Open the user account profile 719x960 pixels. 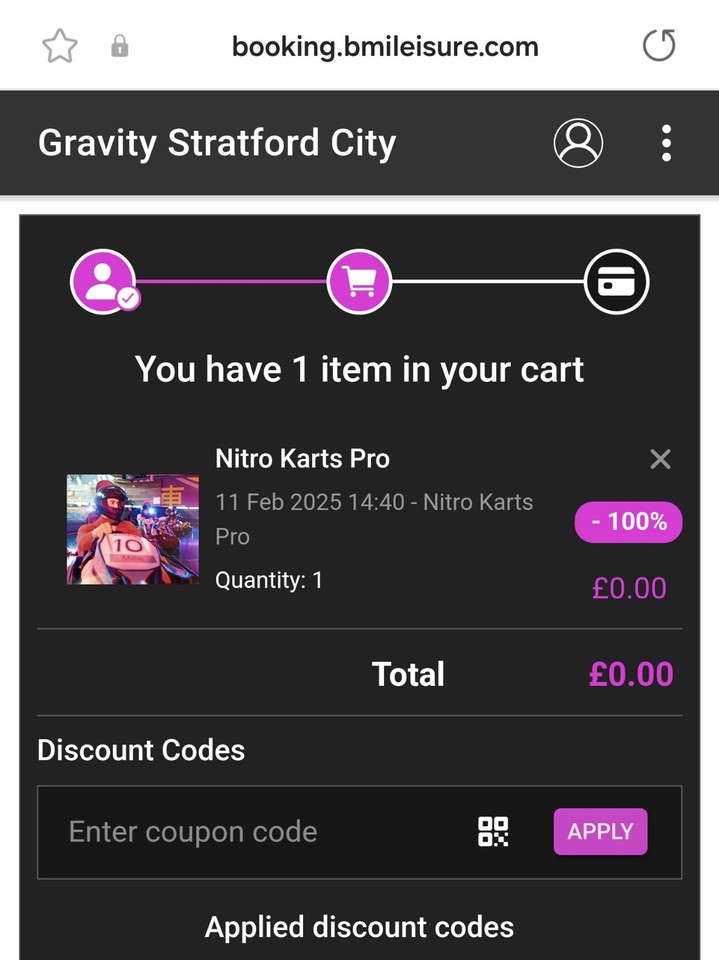pos(578,143)
